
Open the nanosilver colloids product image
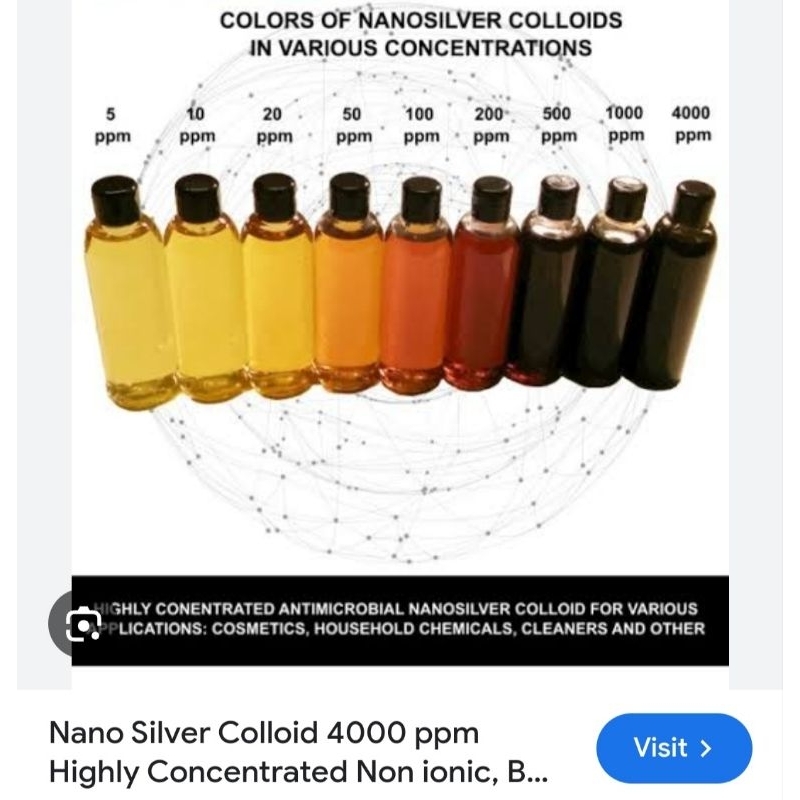(400, 300)
